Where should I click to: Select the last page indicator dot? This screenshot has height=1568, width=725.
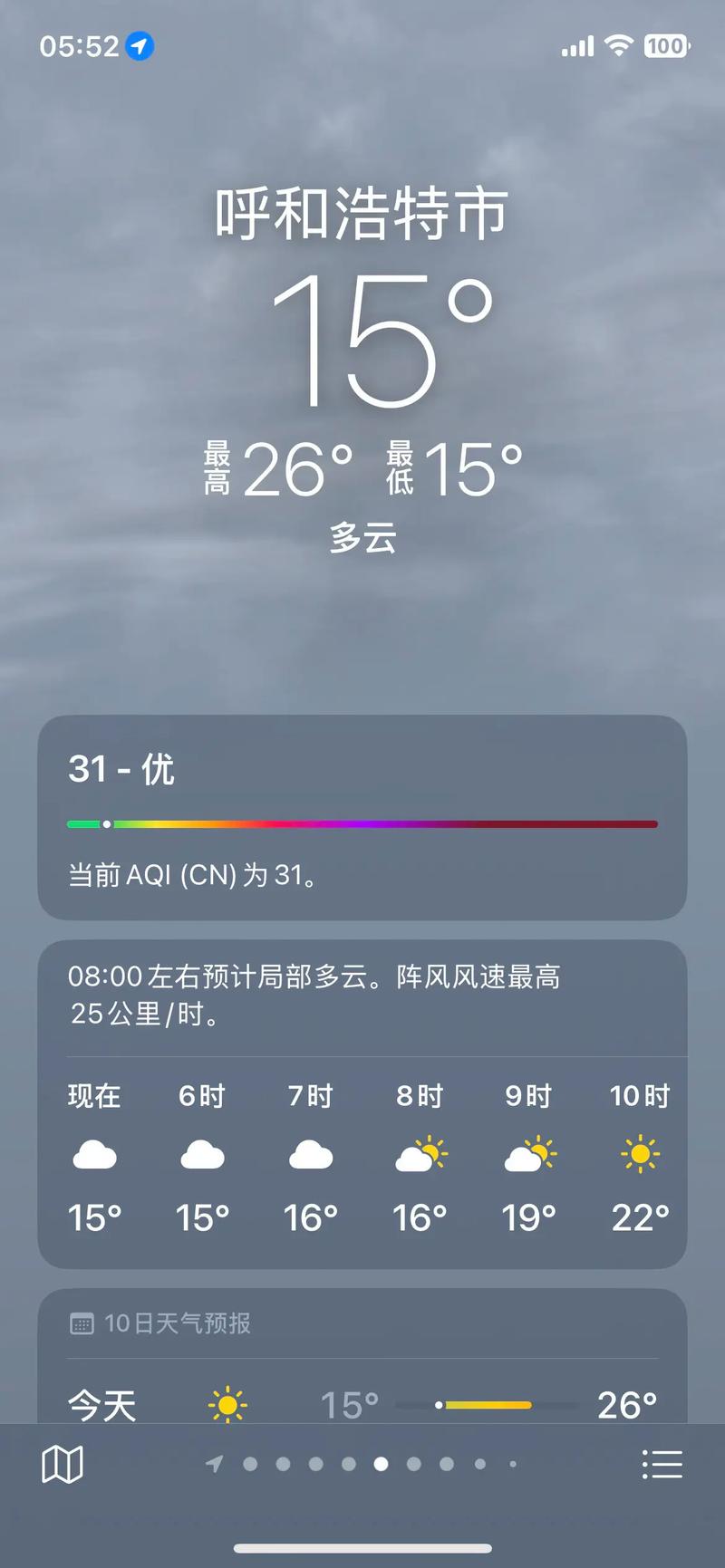click(x=512, y=1463)
